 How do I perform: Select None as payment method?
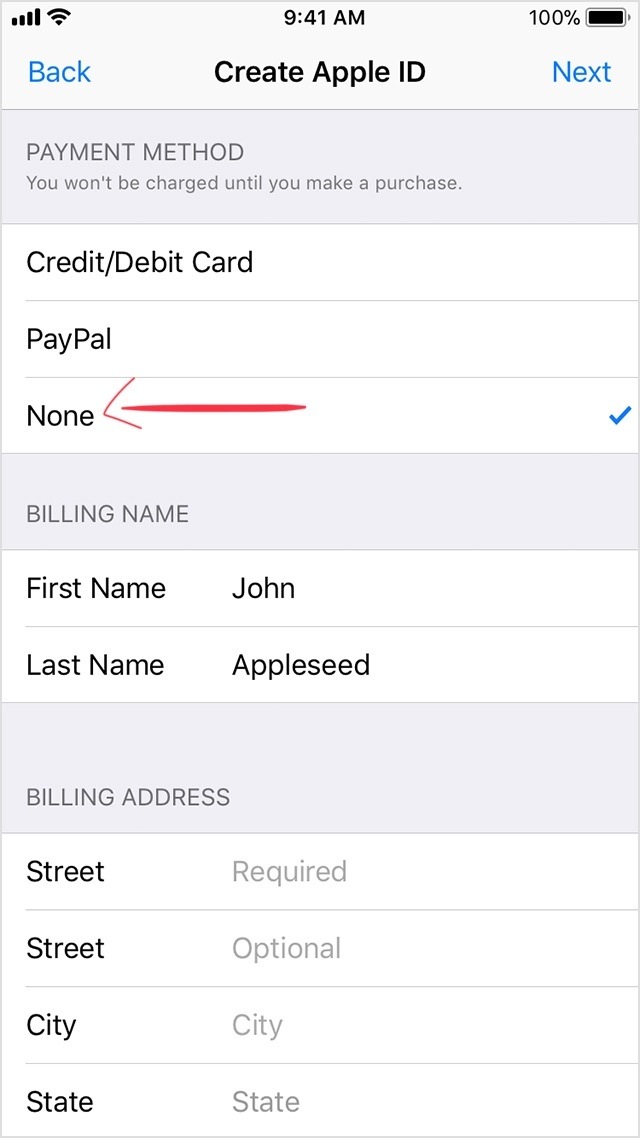[320, 416]
